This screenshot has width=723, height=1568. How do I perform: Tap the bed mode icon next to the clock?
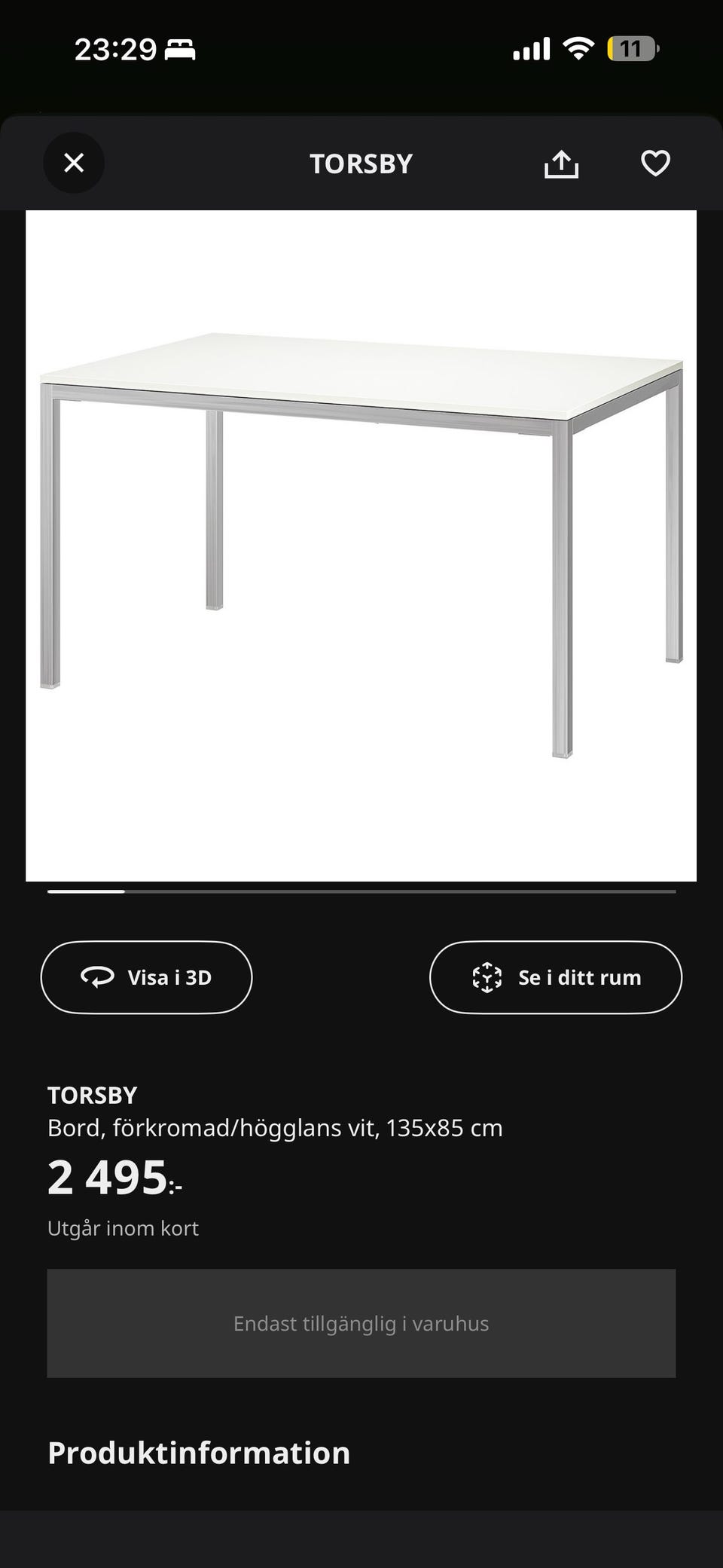(x=181, y=50)
